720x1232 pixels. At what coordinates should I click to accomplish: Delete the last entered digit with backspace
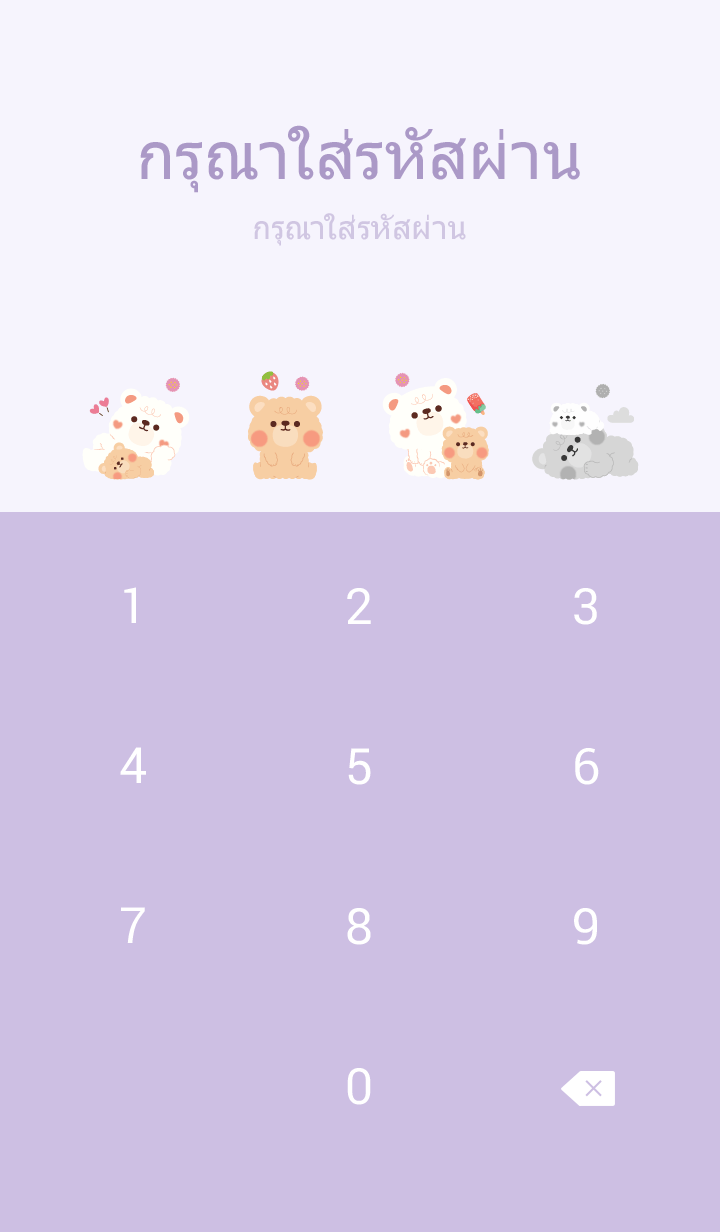click(588, 1088)
